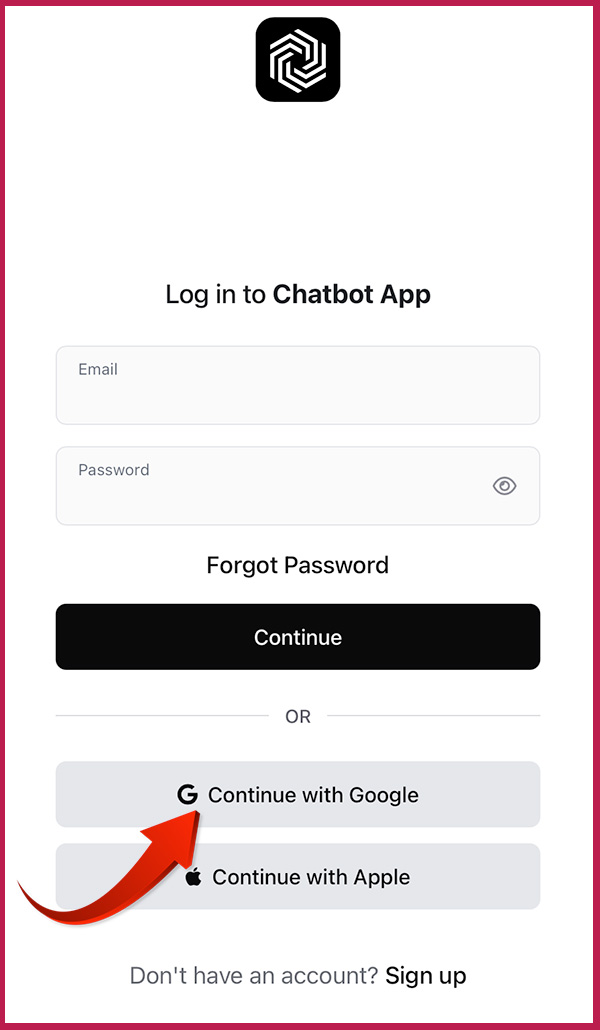Toggle password visibility eye icon
This screenshot has height=1030, width=600.
(x=505, y=486)
